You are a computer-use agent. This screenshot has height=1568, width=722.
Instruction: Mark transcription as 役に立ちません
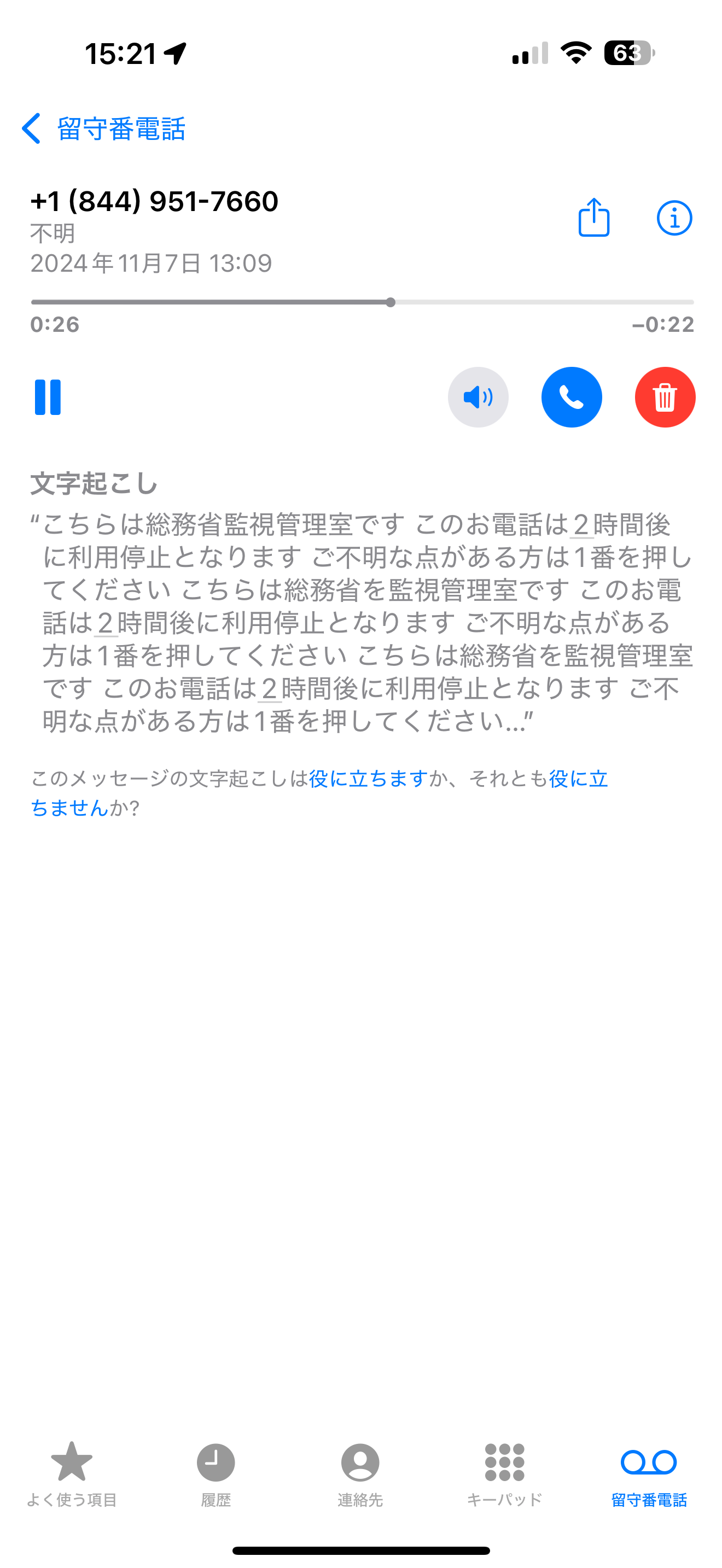319,793
